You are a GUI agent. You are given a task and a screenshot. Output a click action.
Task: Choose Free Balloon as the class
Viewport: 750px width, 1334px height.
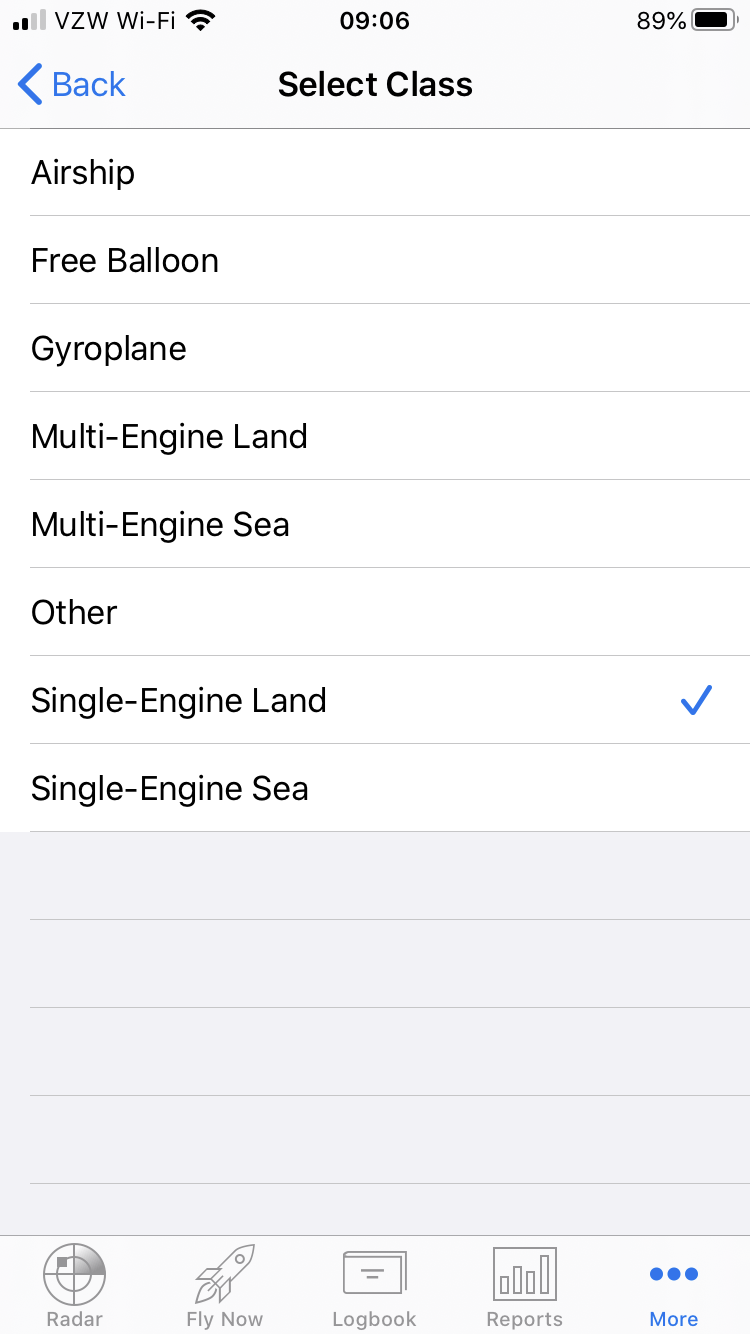point(375,260)
